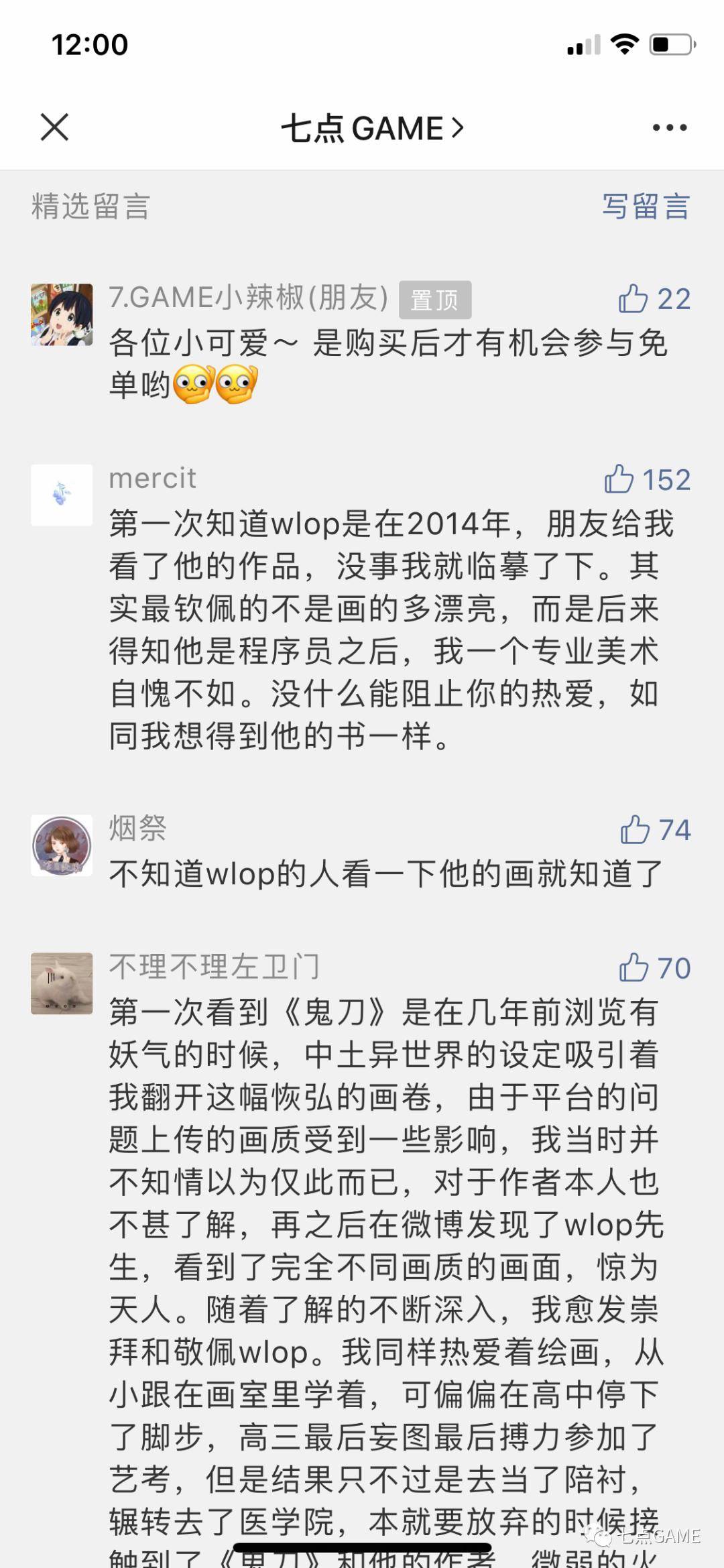Select the 精选留言 header label
Image resolution: width=724 pixels, height=1568 pixels.
click(91, 208)
